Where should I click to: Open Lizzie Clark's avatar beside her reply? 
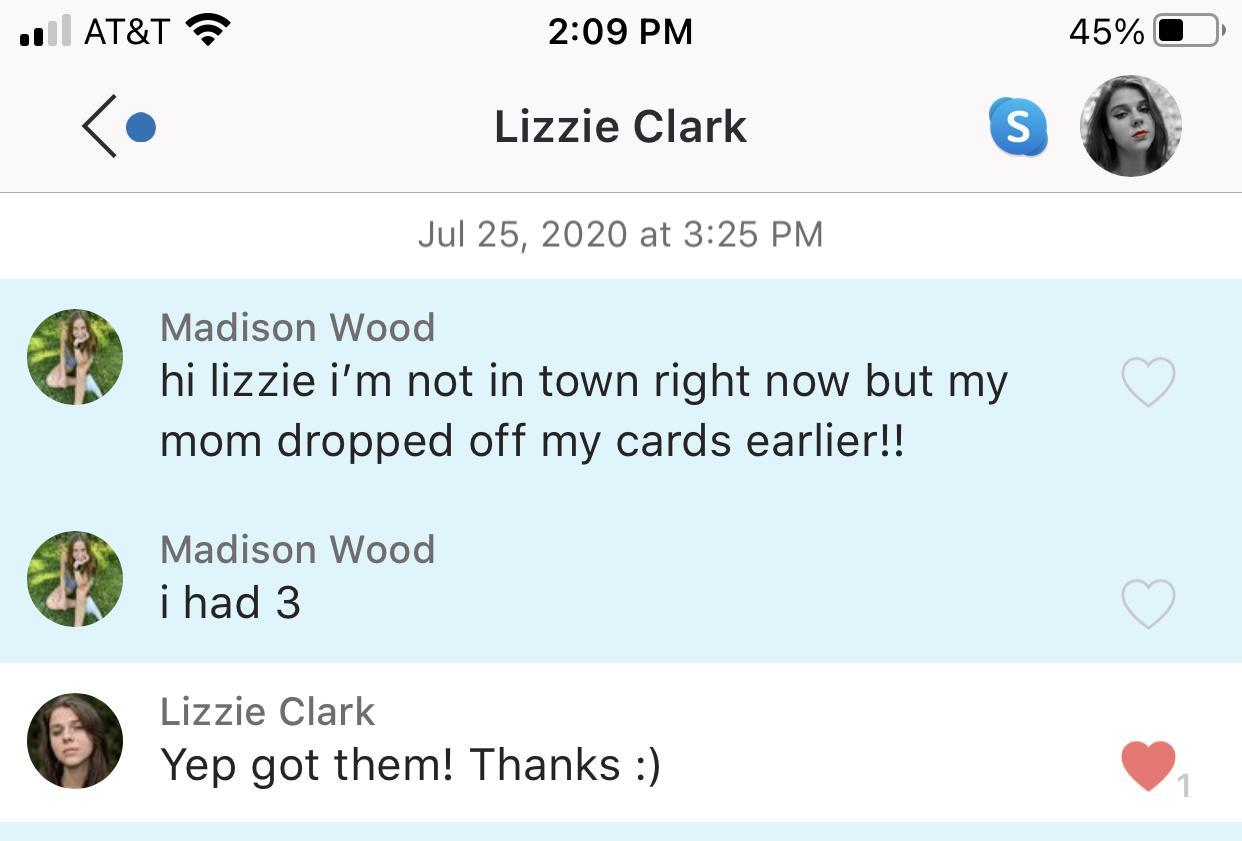pos(75,741)
